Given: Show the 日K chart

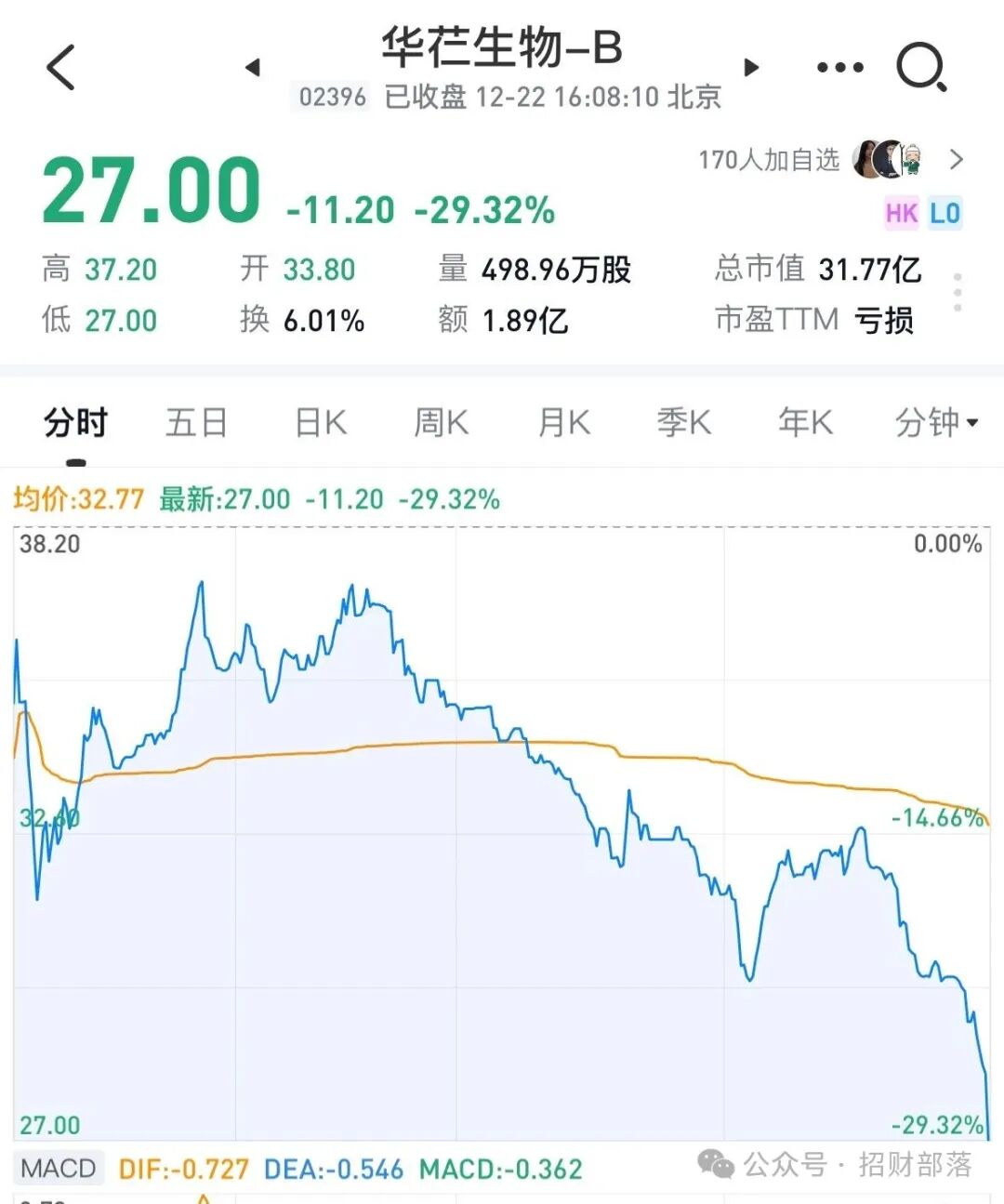Looking at the screenshot, I should [x=321, y=423].
